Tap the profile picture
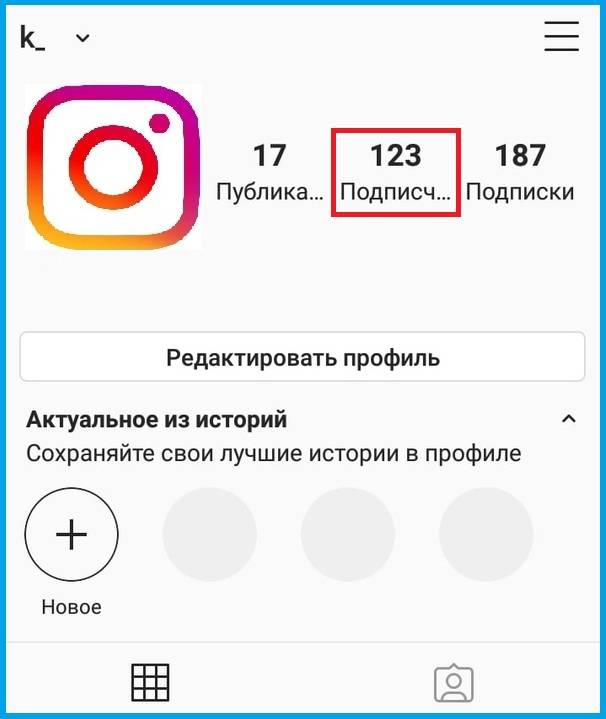The image size is (606, 719). pyautogui.click(x=111, y=166)
